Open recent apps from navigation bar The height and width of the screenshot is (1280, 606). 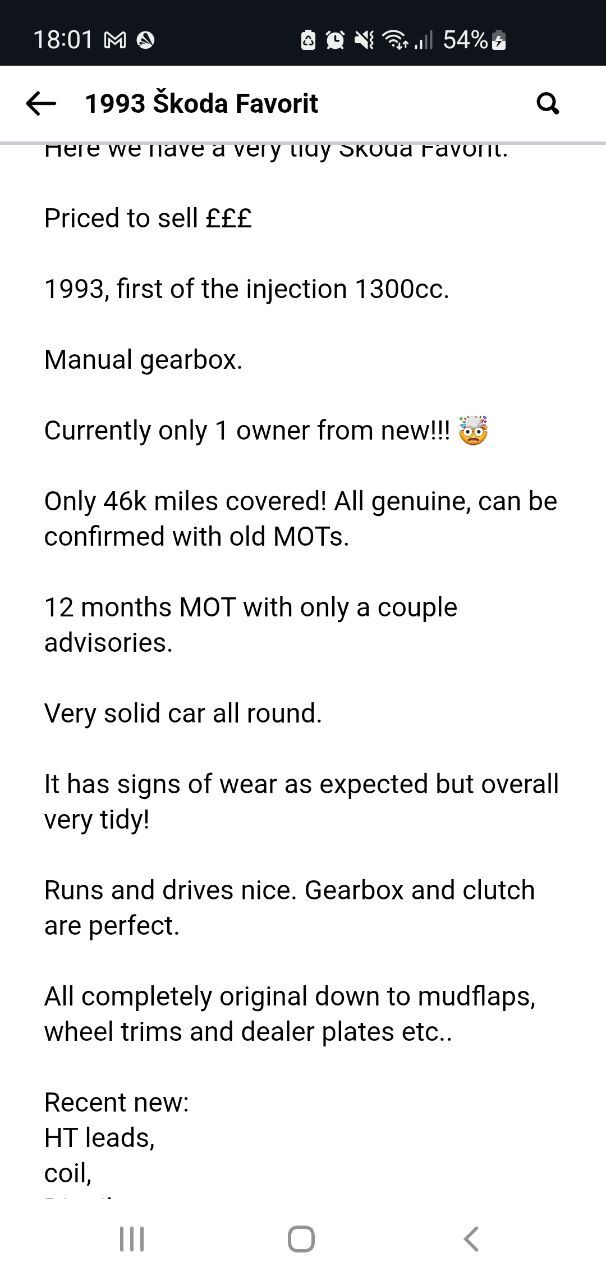coord(131,1239)
